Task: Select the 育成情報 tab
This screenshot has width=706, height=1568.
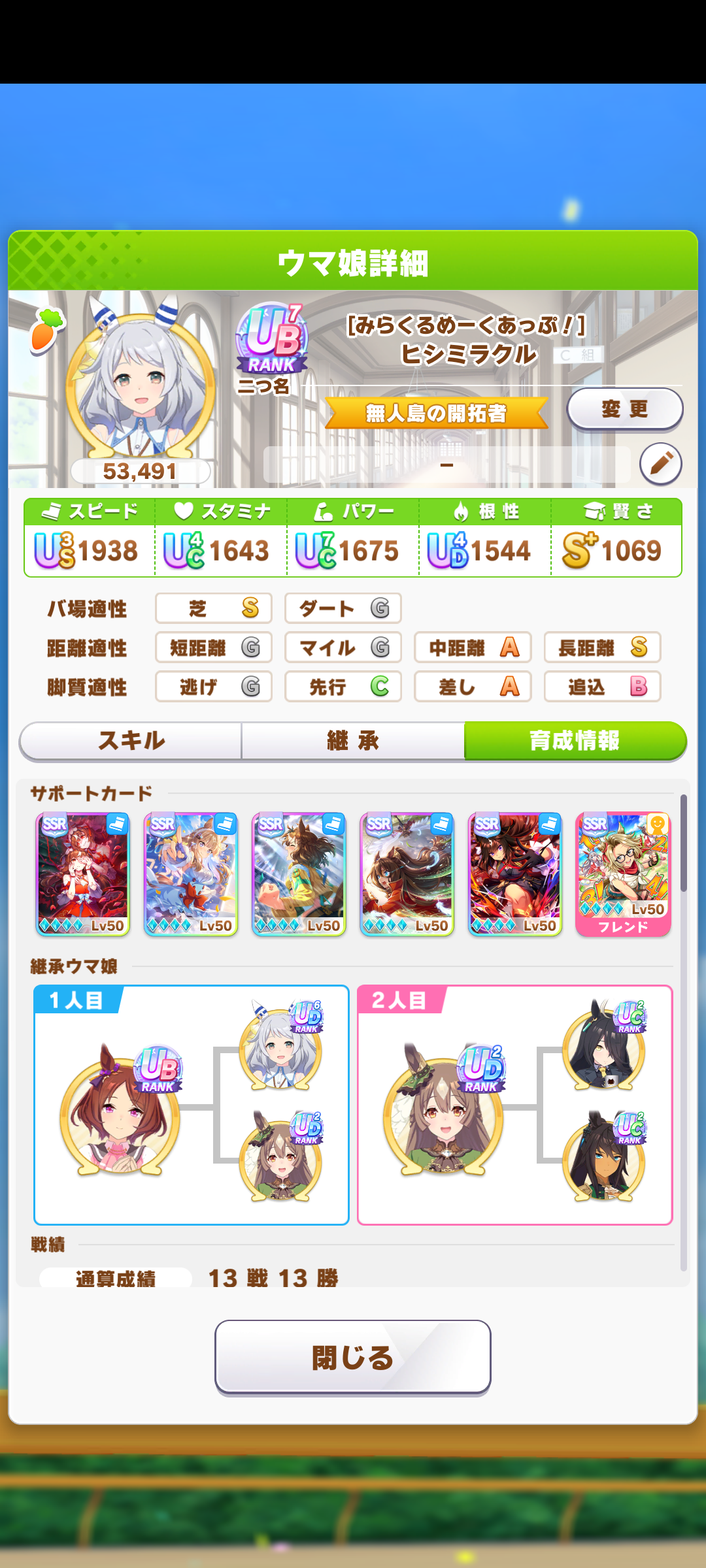Action: coord(575,741)
